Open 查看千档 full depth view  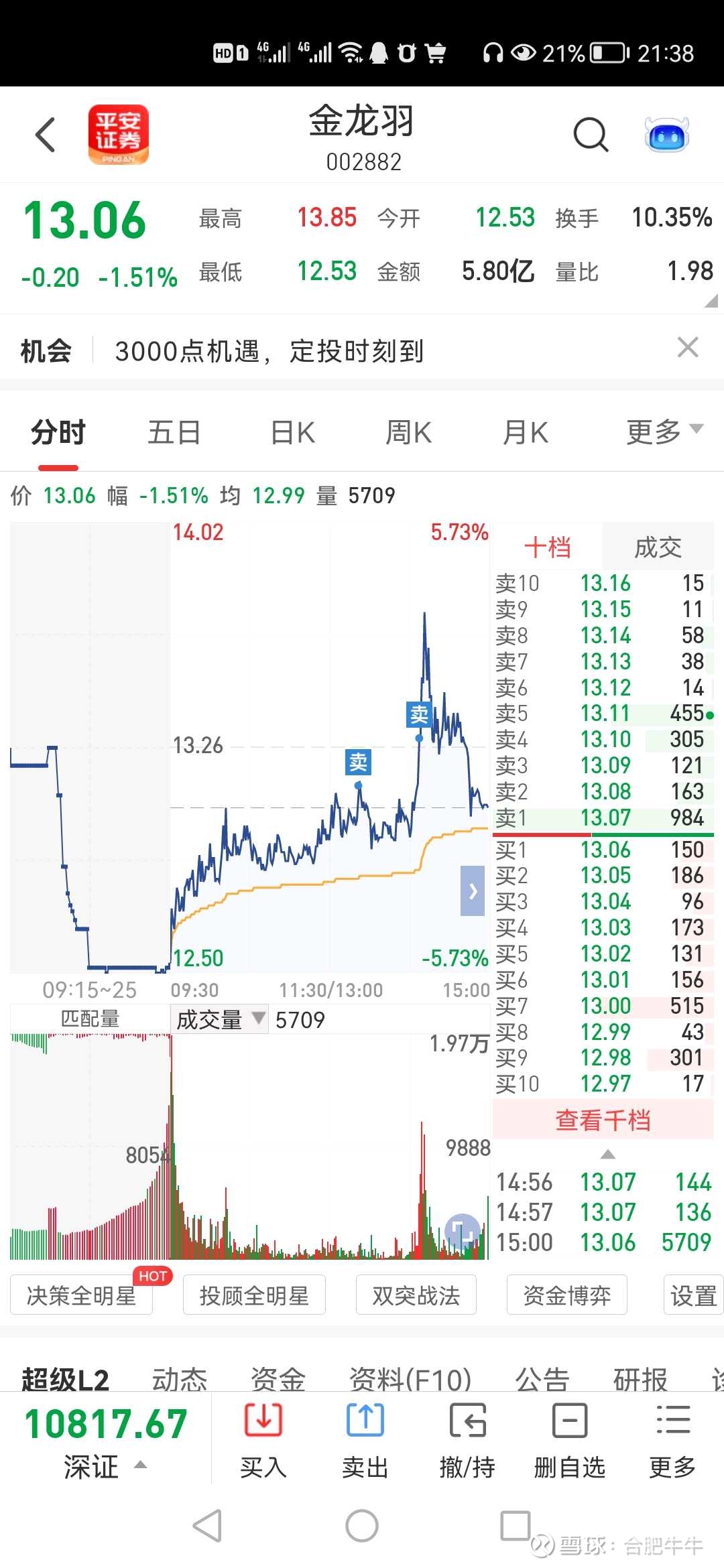pos(601,1119)
